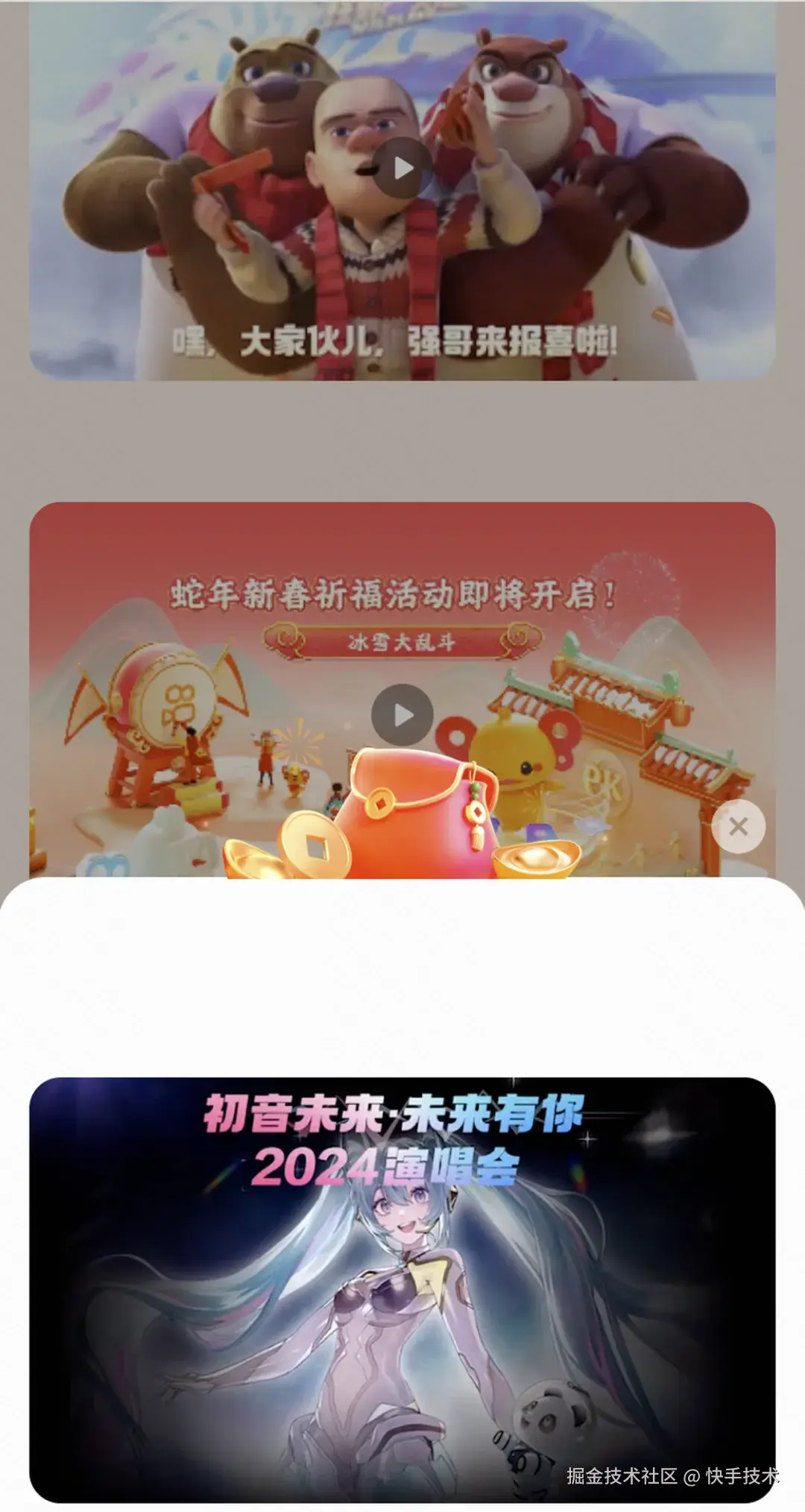Click the play icon on the red festival card
Viewport: 805px width, 1512px height.
tap(402, 714)
